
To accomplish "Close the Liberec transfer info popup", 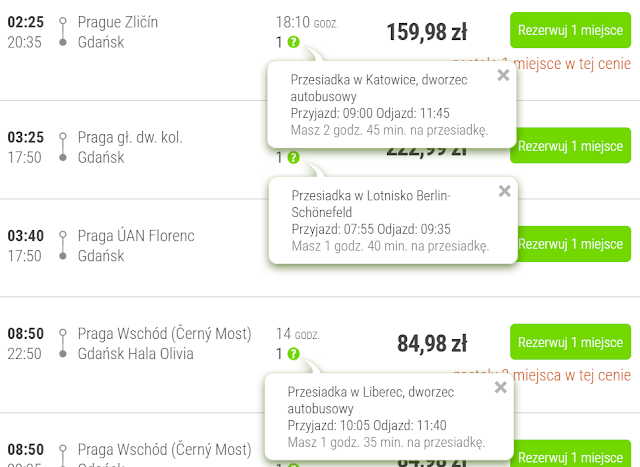I will click(500, 387).
